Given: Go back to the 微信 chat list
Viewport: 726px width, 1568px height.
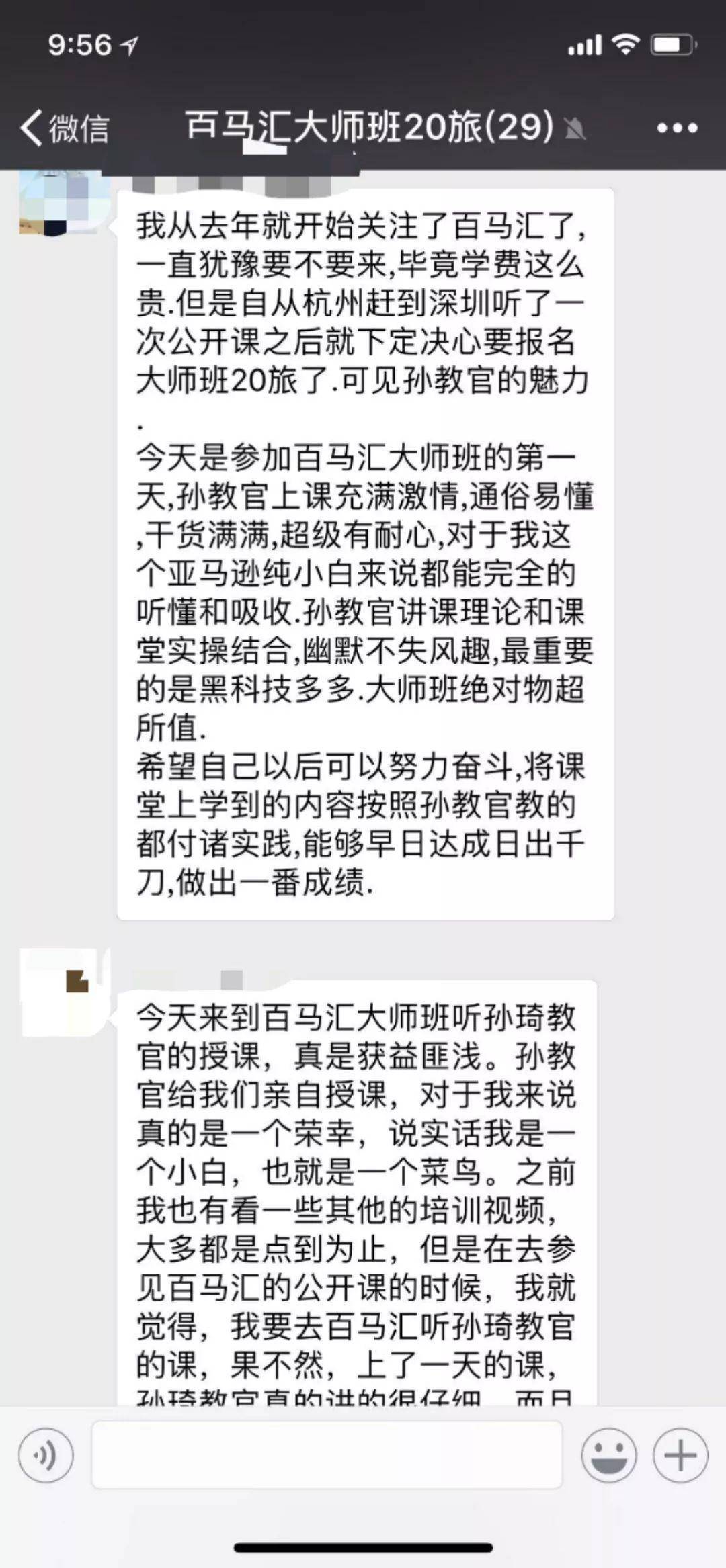Looking at the screenshot, I should 64,128.
